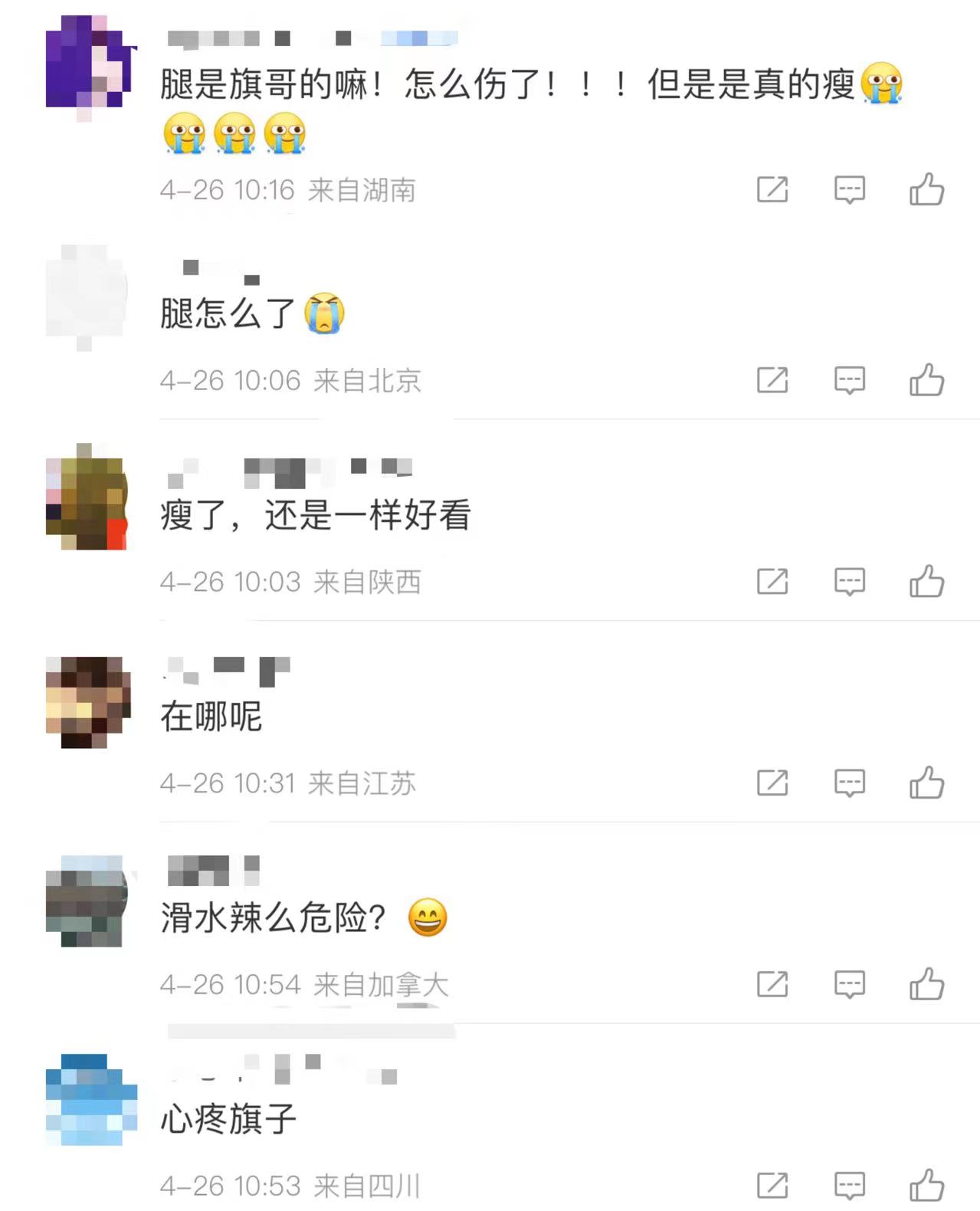The height and width of the screenshot is (1211, 980).
Task: Select the location link "来自加拿大"
Action: point(391,984)
